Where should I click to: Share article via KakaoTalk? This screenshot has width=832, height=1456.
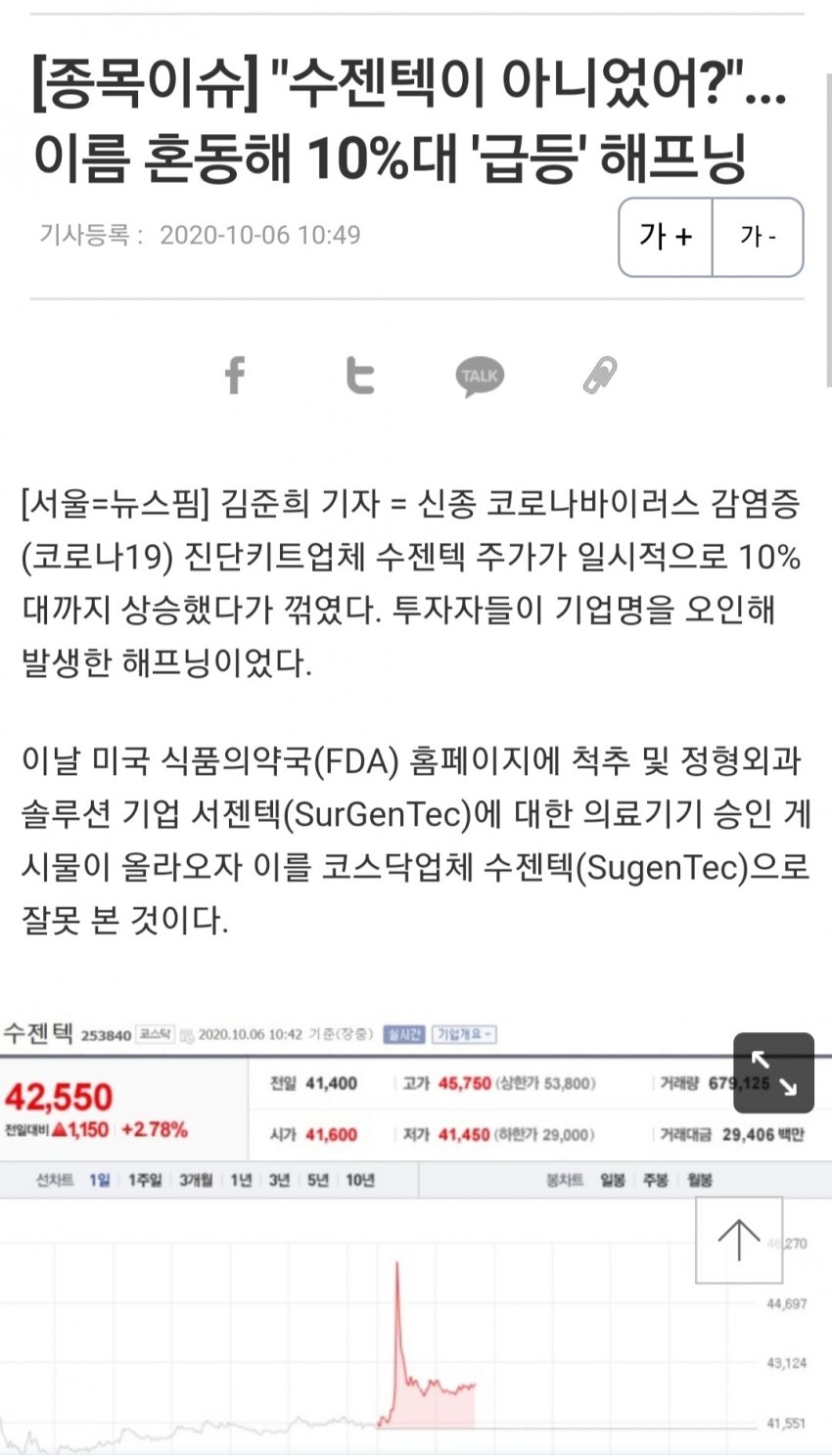point(480,376)
